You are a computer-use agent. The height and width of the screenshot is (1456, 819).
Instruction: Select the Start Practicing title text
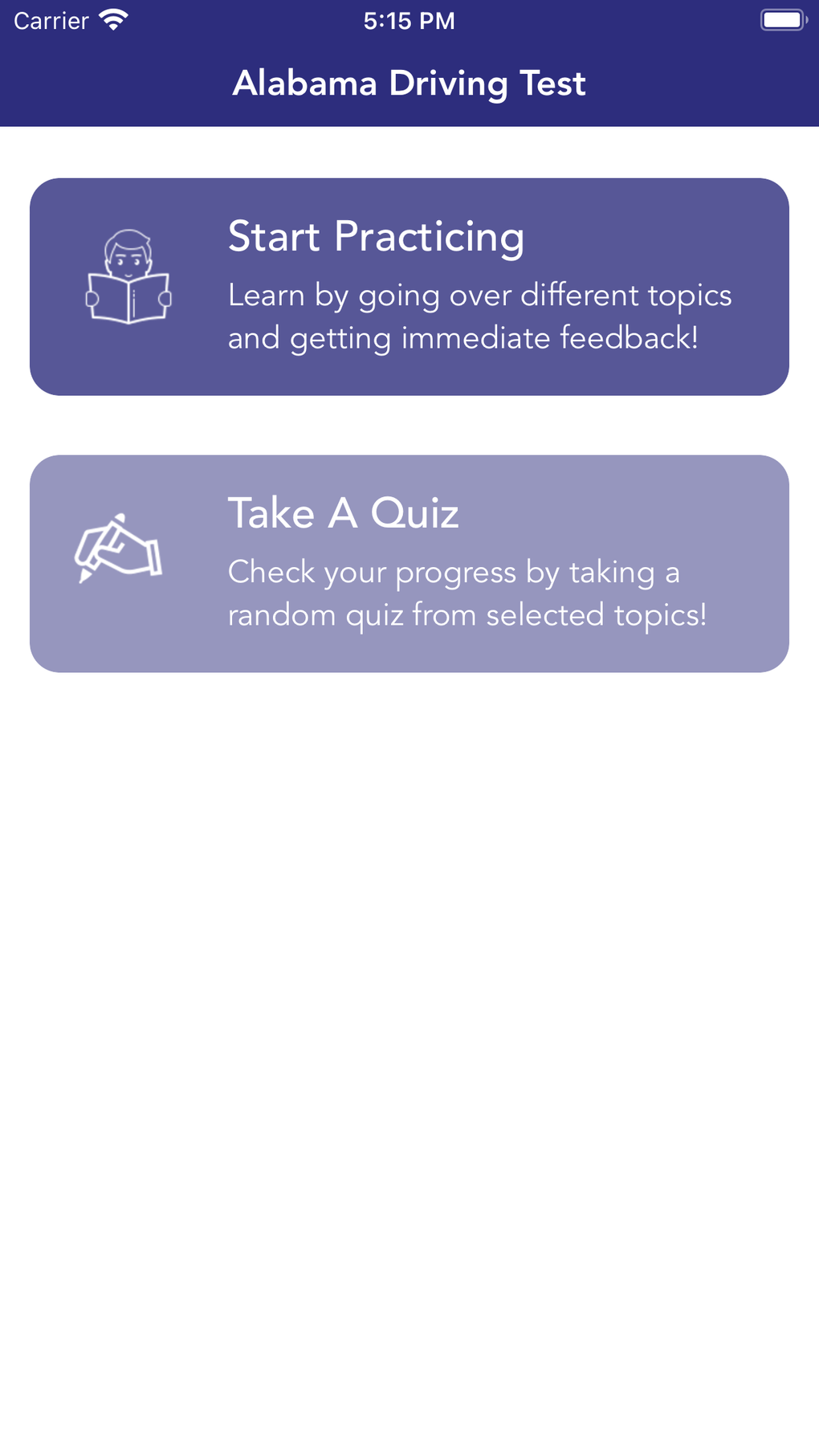click(376, 237)
